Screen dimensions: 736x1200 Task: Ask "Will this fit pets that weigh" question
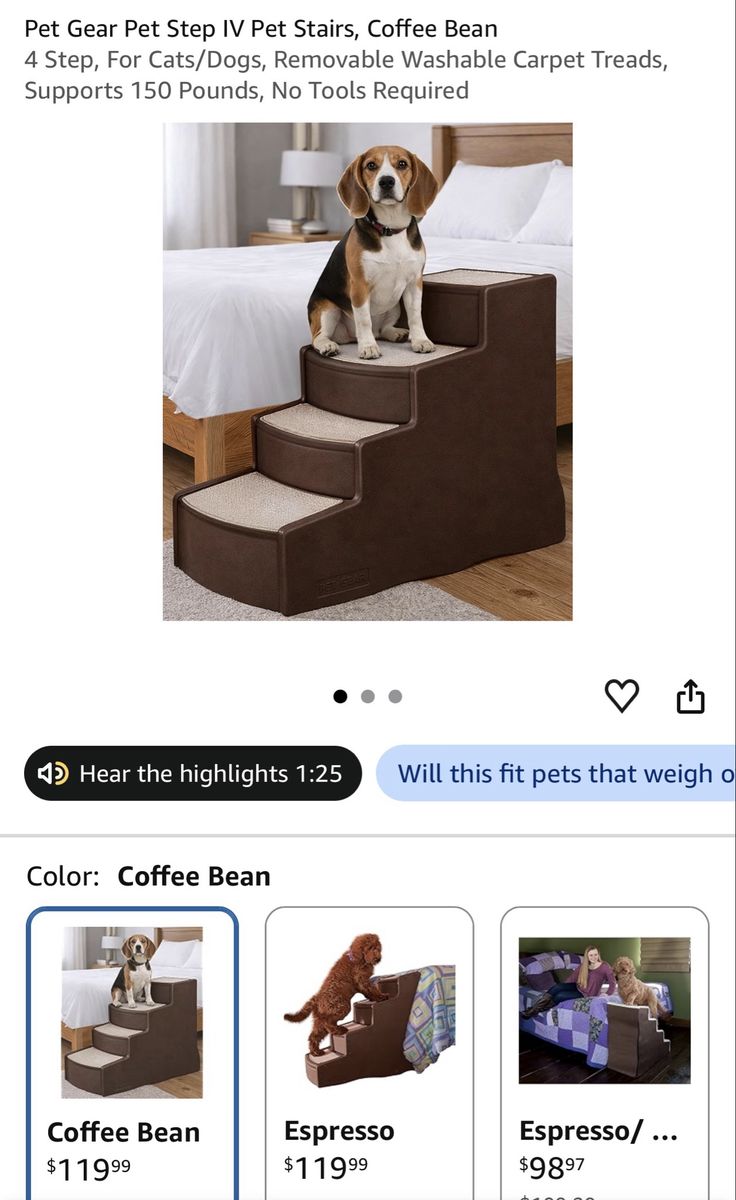click(x=556, y=773)
